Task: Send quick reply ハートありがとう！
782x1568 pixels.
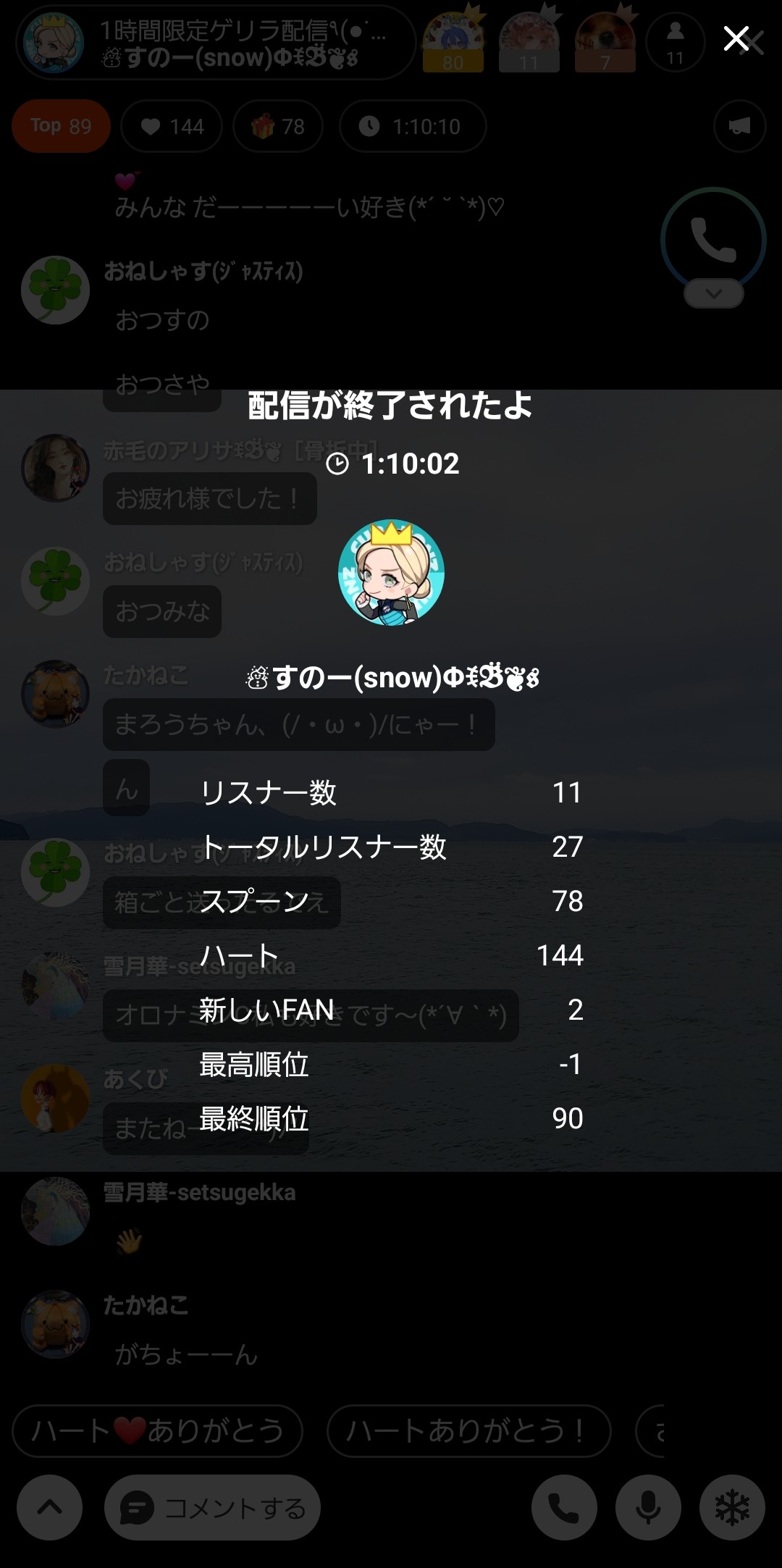Action: tap(468, 1430)
